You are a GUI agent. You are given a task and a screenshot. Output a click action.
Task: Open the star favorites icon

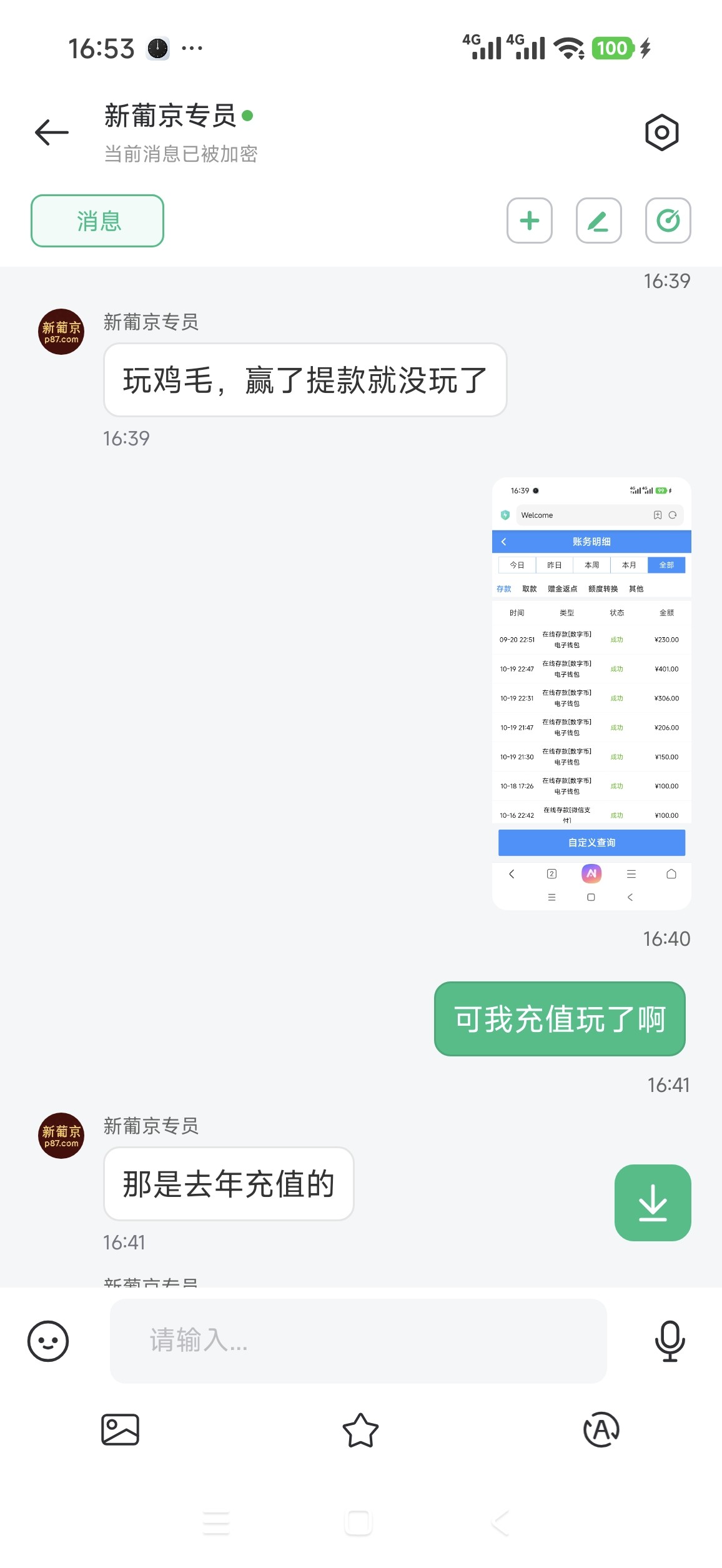(x=360, y=1429)
